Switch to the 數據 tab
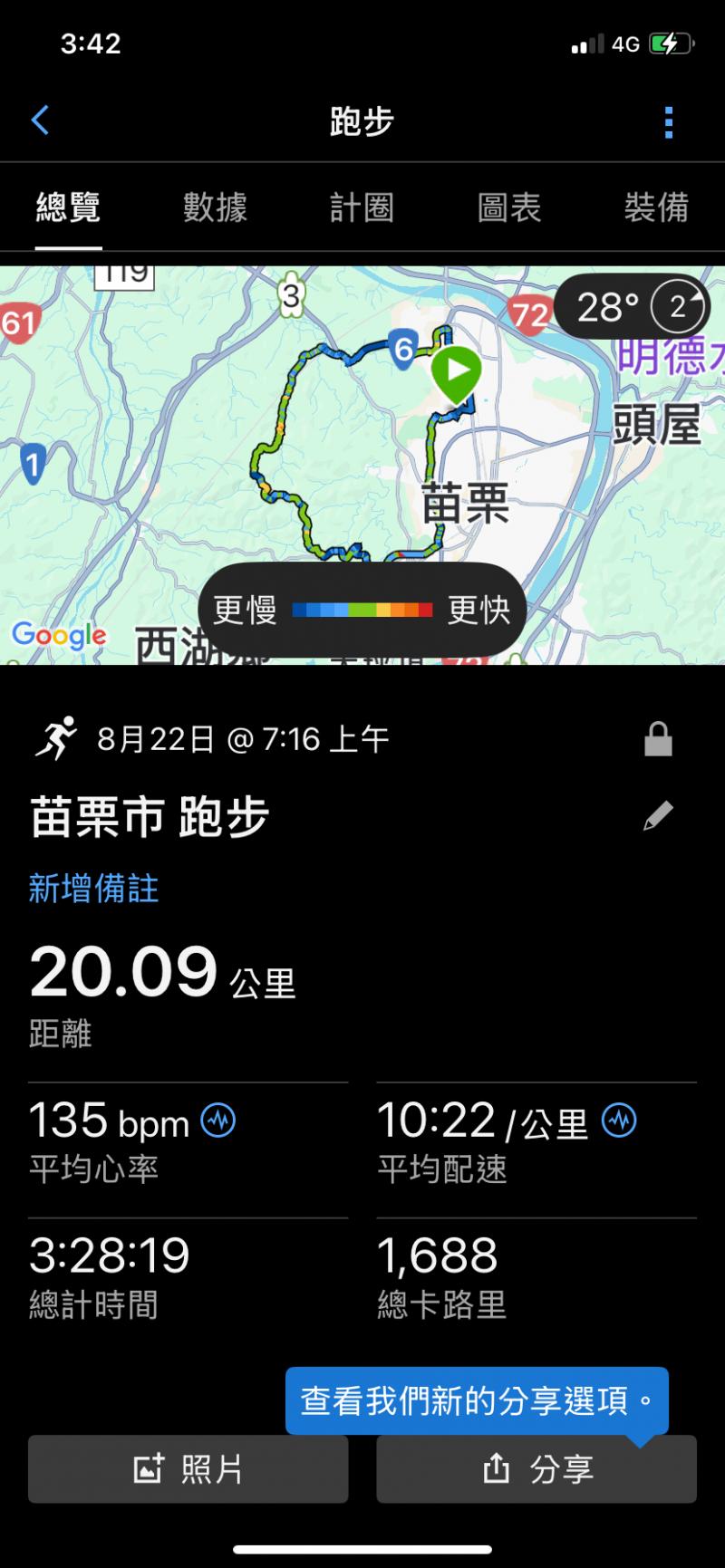This screenshot has width=725, height=1568. [215, 207]
